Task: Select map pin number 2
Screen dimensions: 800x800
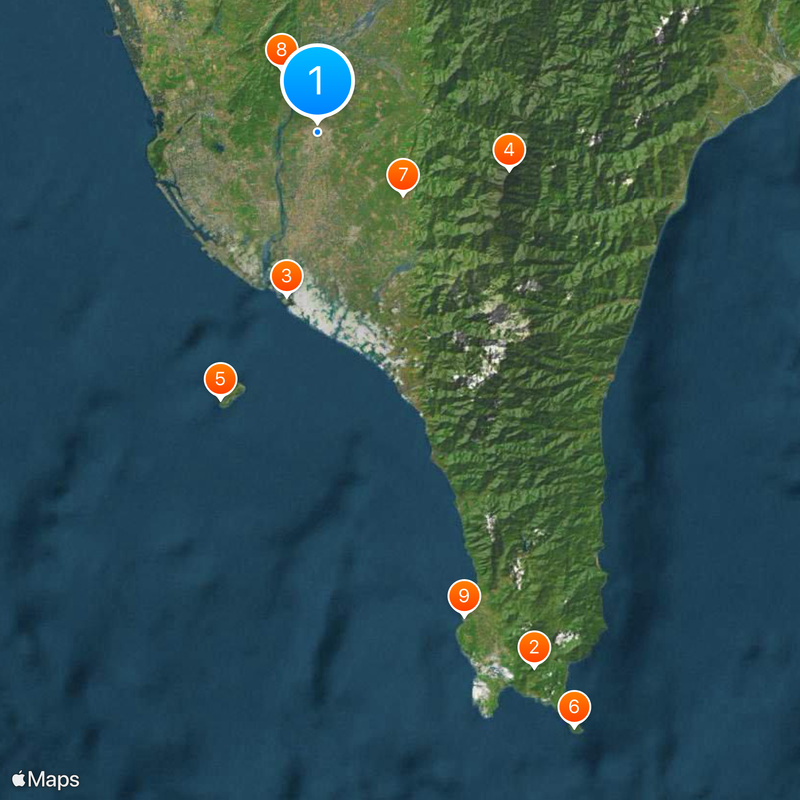Action: tap(534, 647)
